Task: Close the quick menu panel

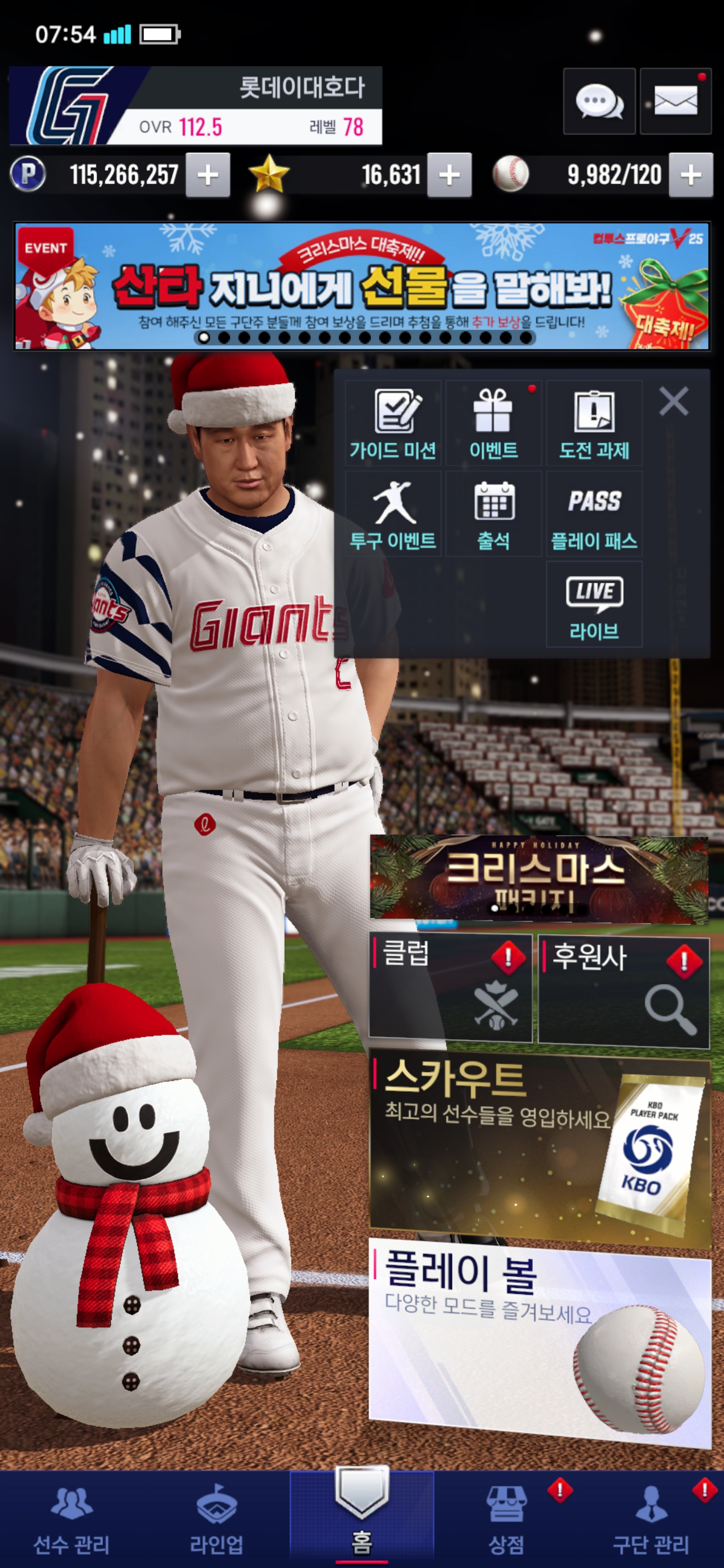Action: 673,402
